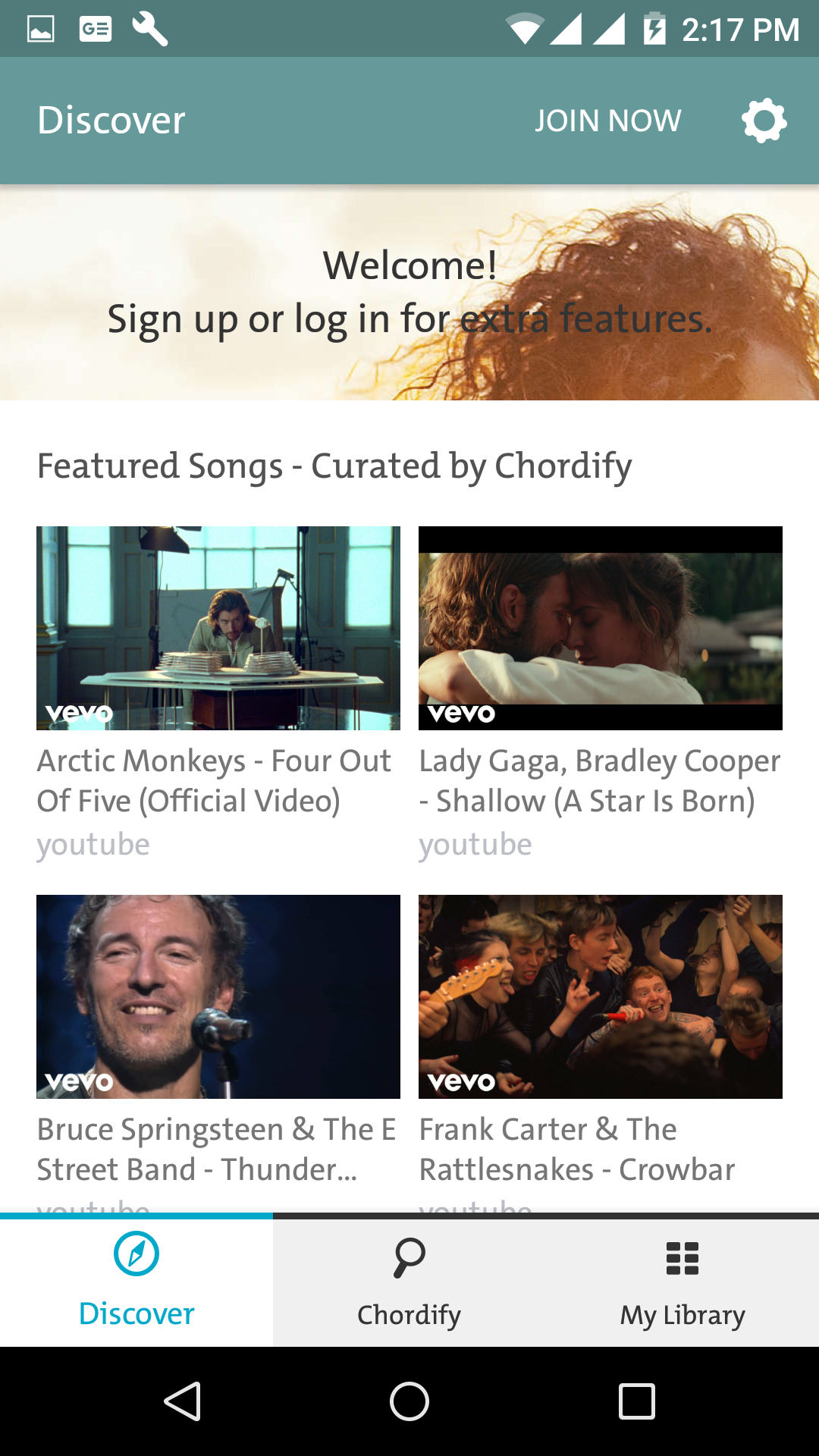This screenshot has height=1456, width=819.
Task: Open Frank Carter & The Rattlesnakes Crowbar
Action: (600, 996)
